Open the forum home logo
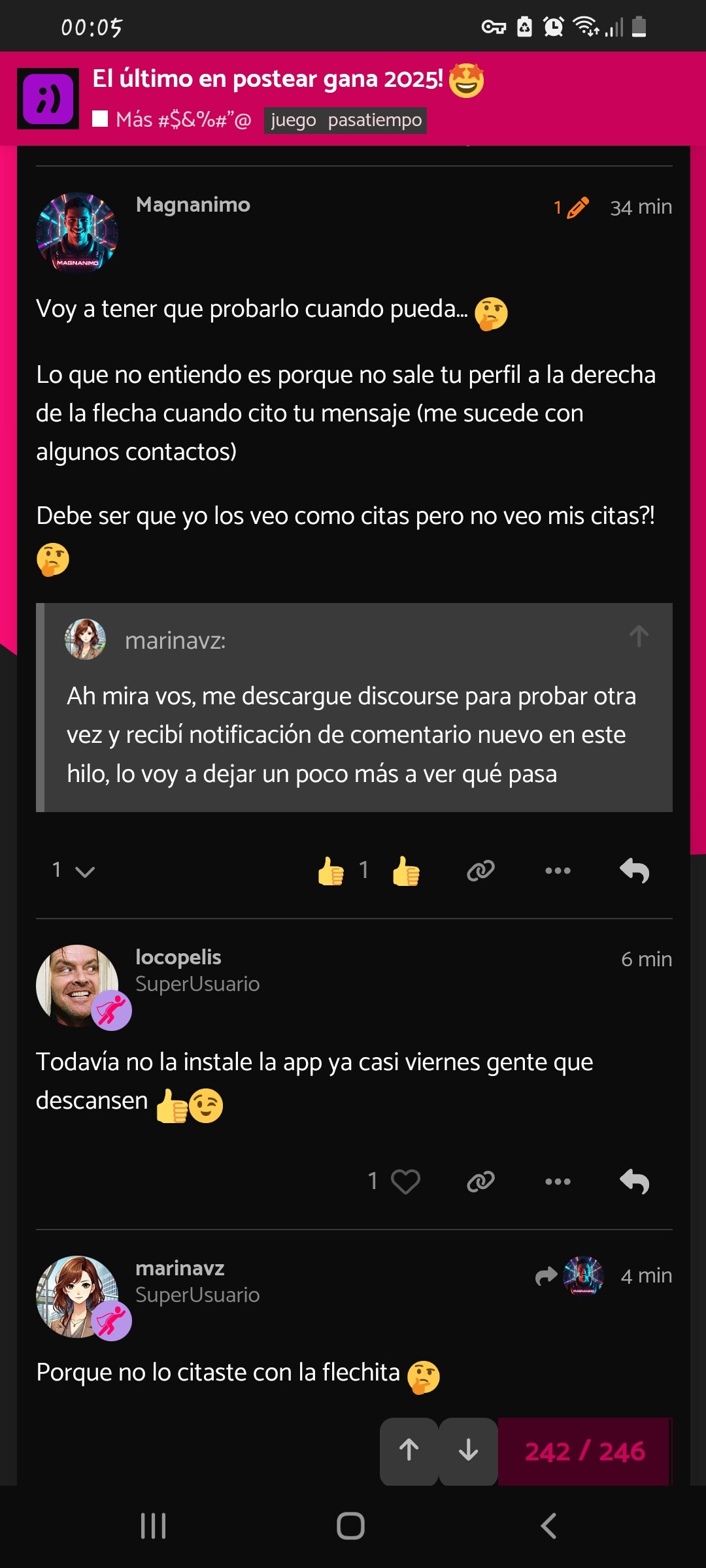706x1568 pixels. [x=48, y=99]
